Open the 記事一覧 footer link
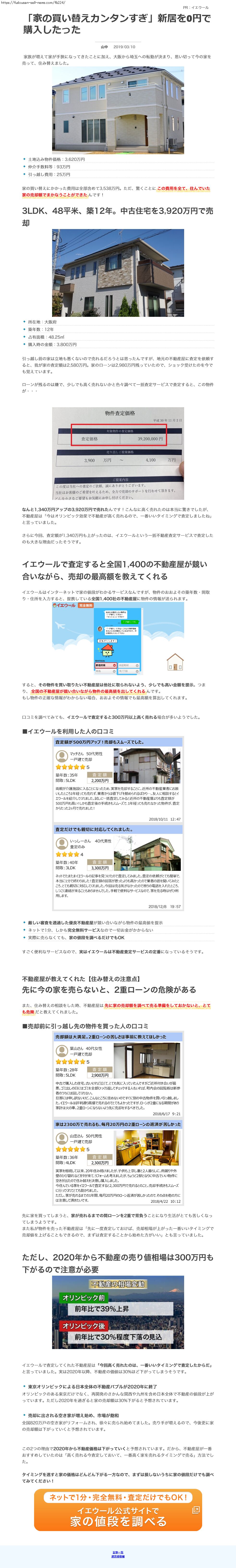 click(118, 1552)
